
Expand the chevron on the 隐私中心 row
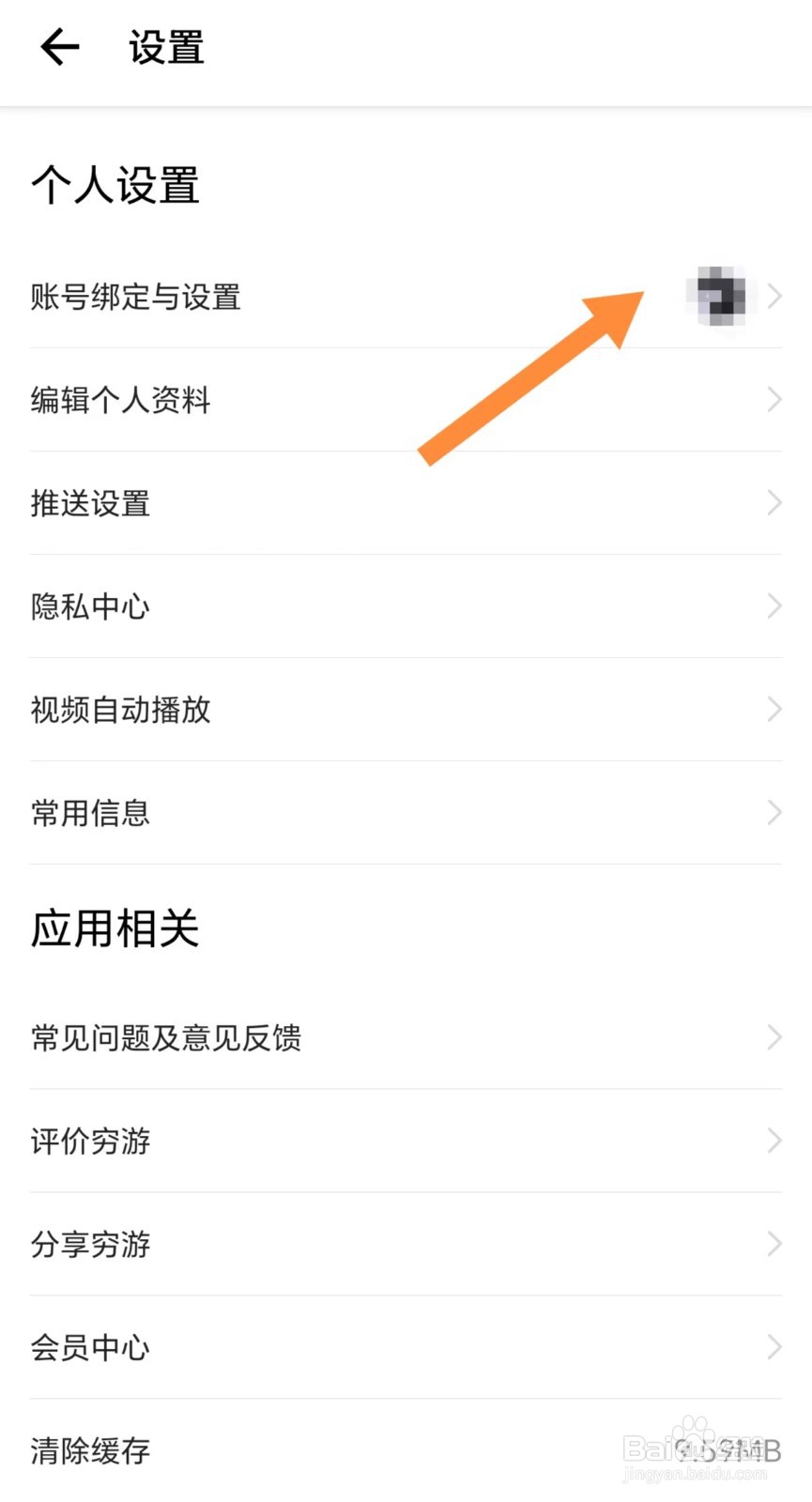click(x=774, y=605)
